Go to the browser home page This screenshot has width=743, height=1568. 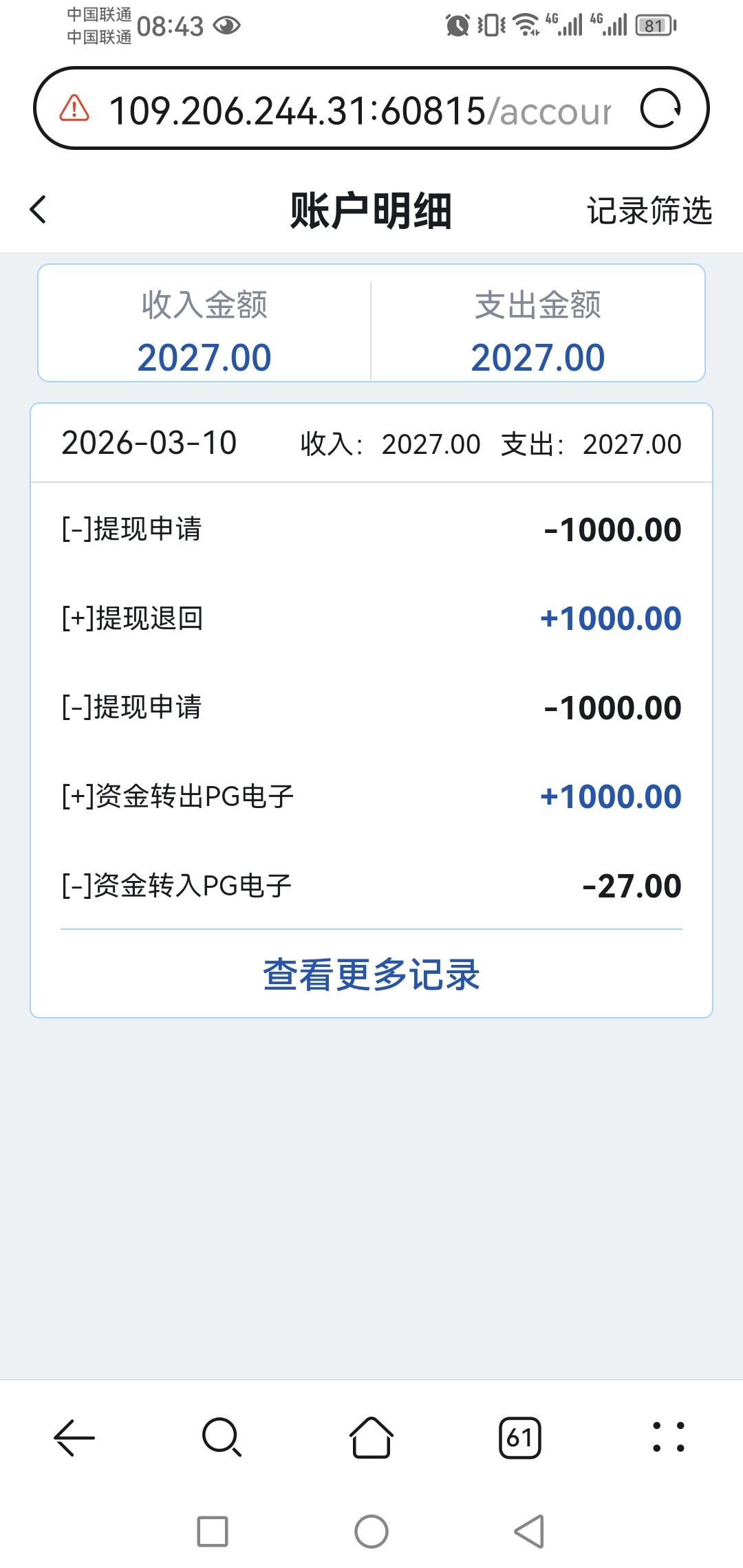[371, 1437]
